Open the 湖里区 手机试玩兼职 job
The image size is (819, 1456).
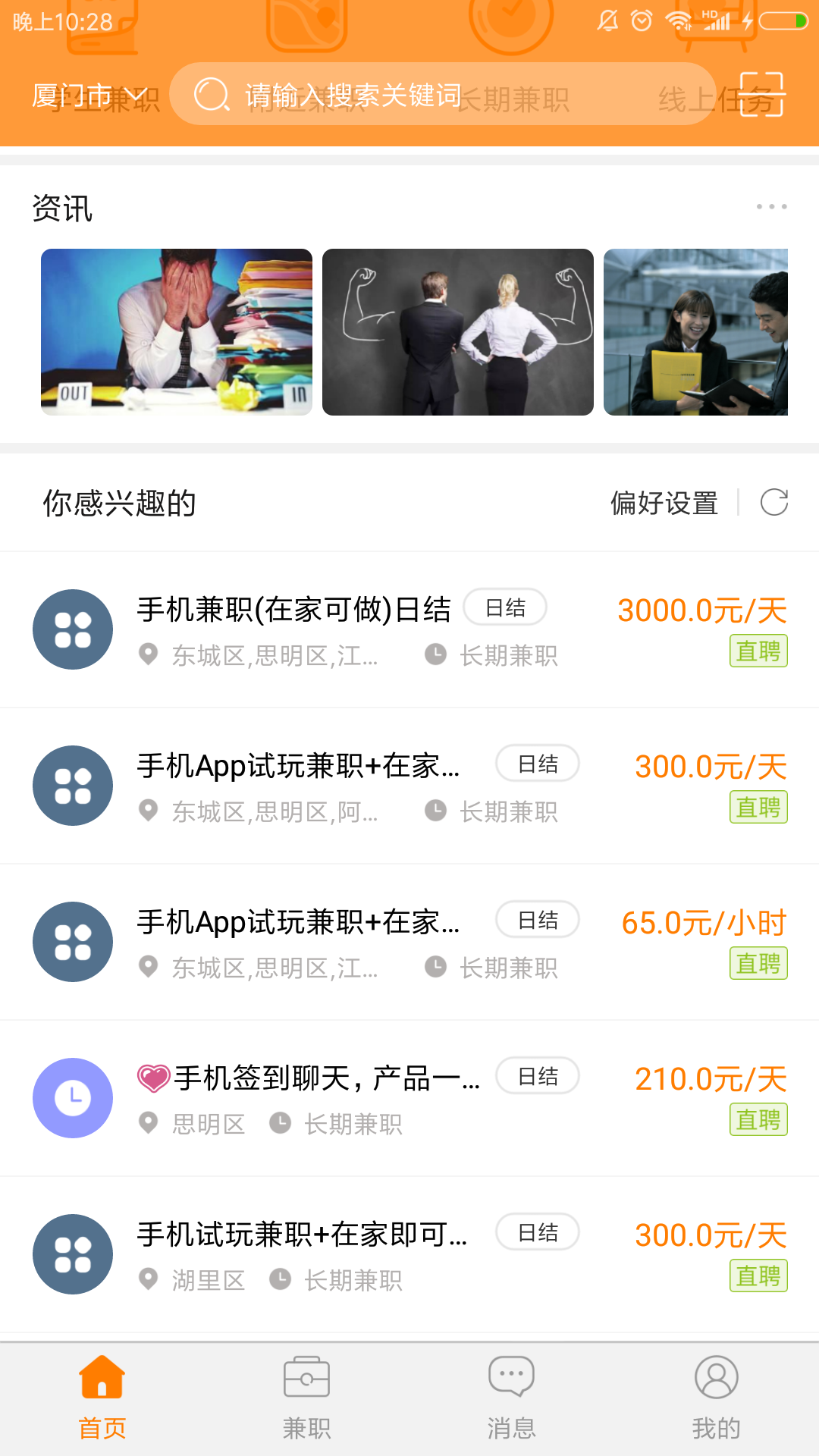pyautogui.click(x=409, y=1254)
